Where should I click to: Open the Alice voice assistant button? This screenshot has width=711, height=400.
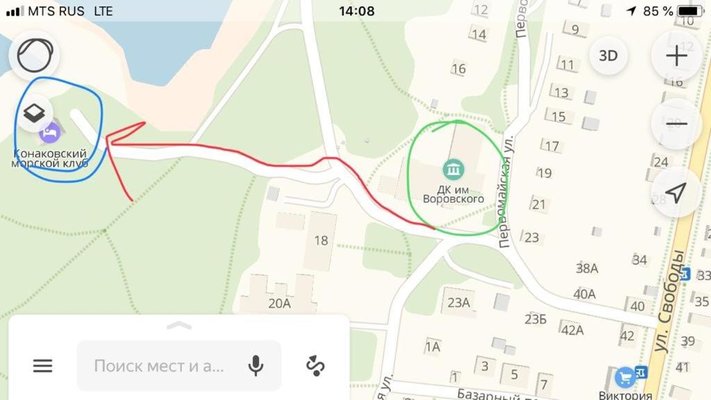pos(36,54)
